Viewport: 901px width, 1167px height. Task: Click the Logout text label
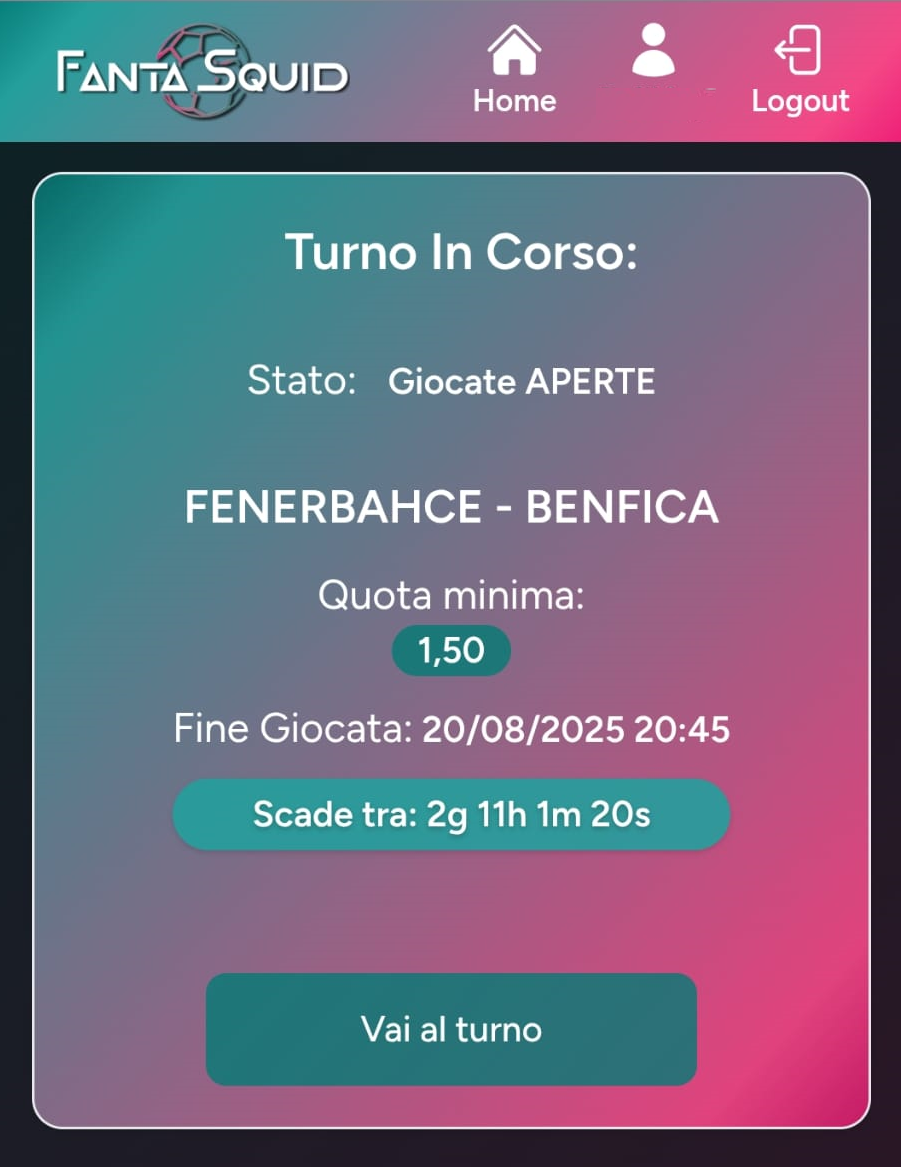(800, 100)
